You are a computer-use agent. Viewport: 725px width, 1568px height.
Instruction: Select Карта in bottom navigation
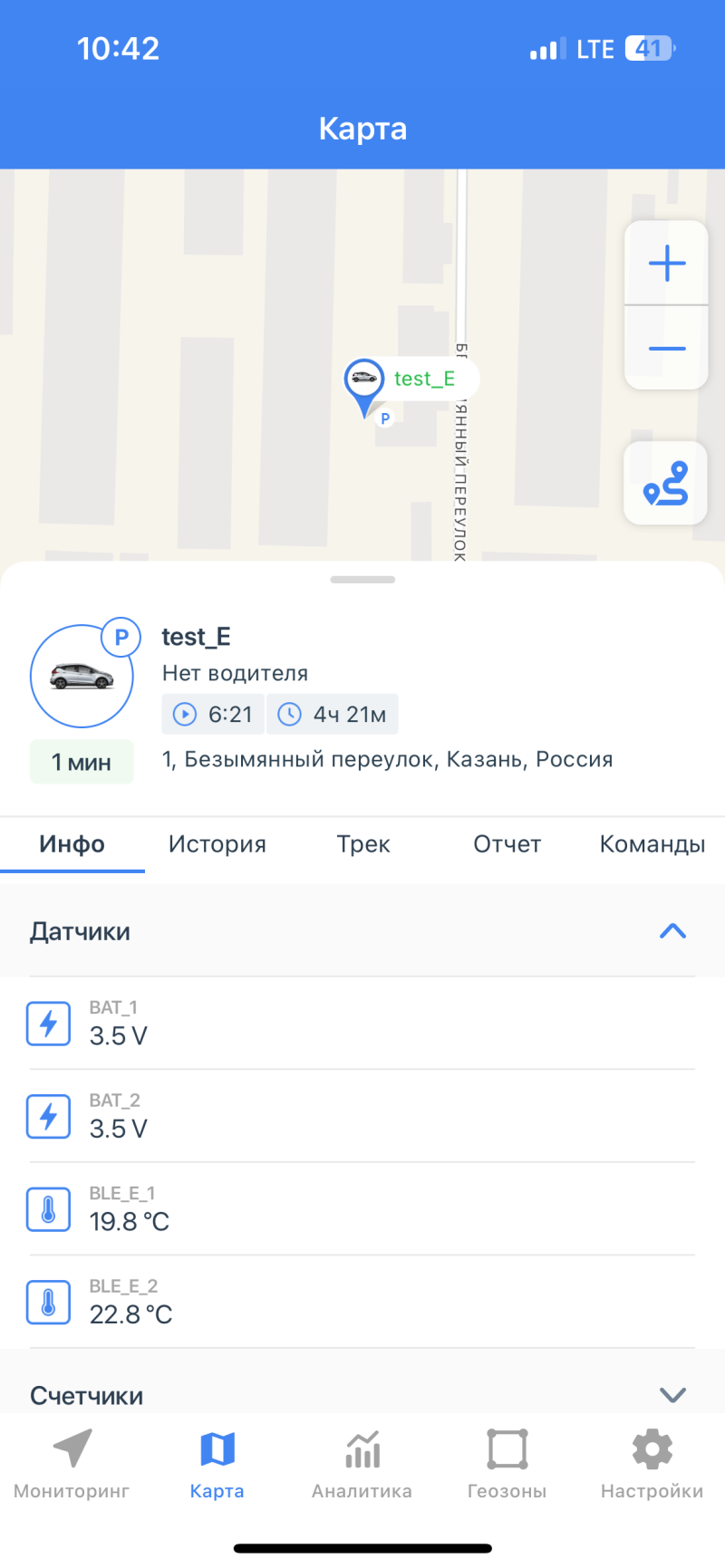pyautogui.click(x=217, y=1463)
